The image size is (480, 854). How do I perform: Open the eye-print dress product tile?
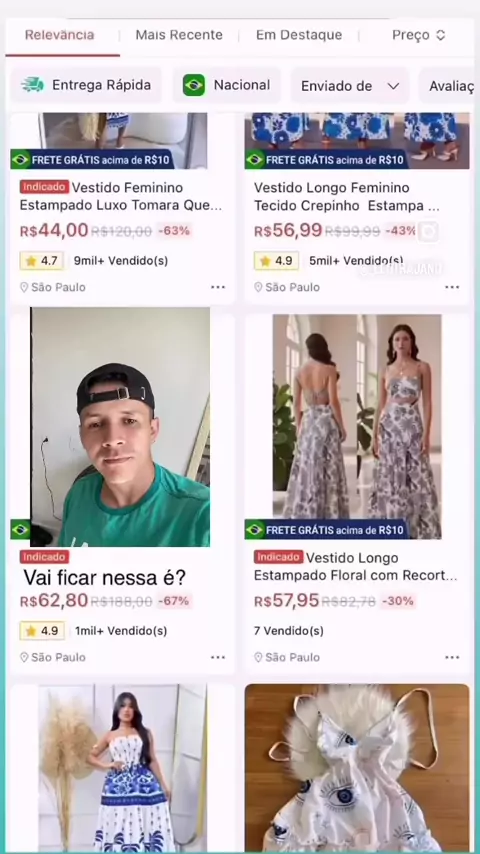[x=357, y=768]
